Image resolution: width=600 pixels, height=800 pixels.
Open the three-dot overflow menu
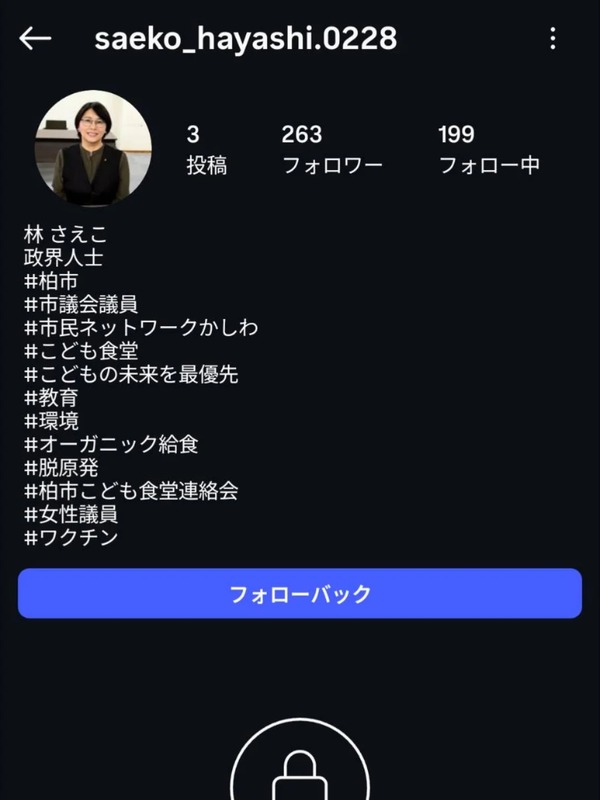pos(552,39)
